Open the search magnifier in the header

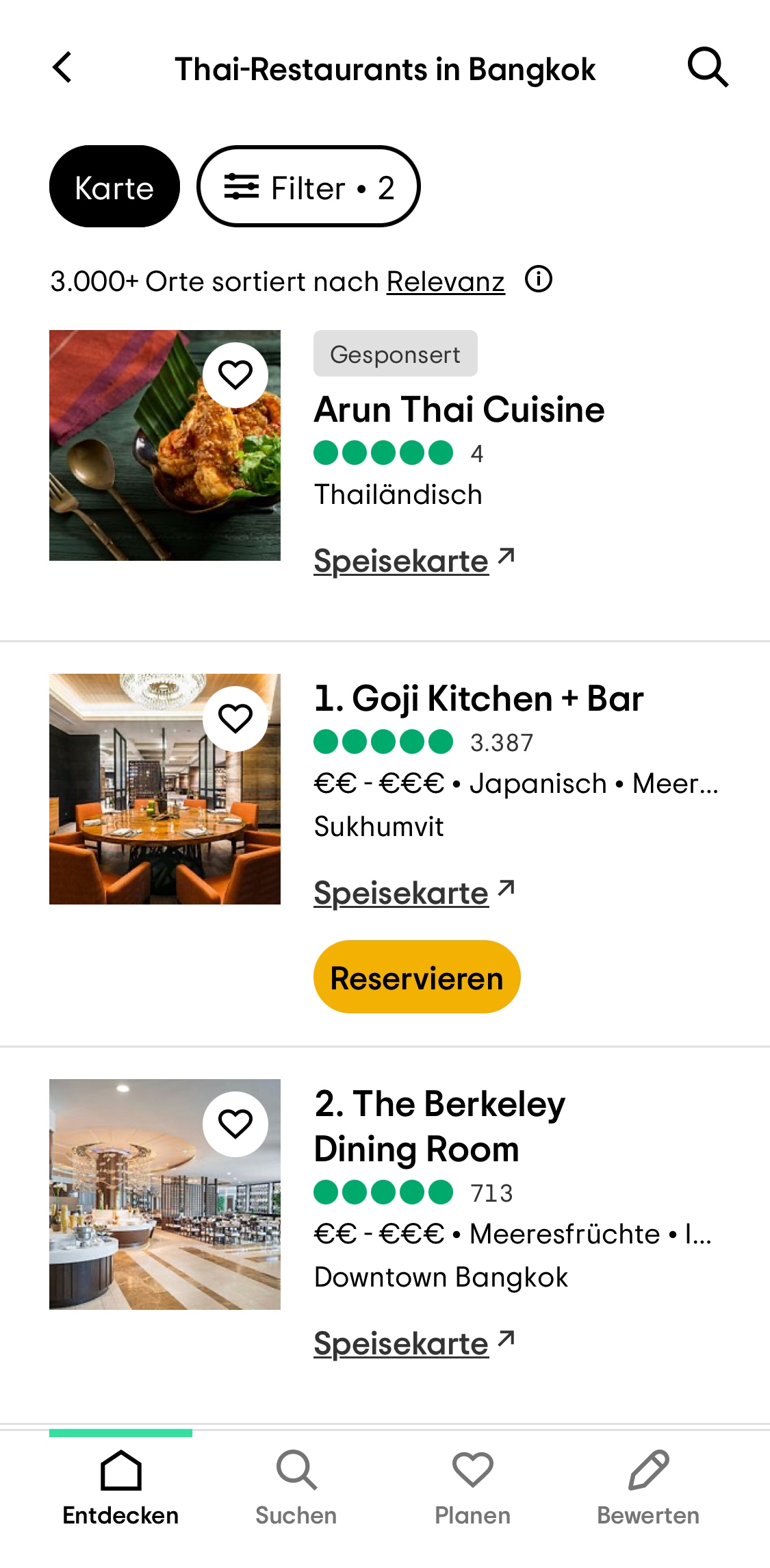click(707, 68)
